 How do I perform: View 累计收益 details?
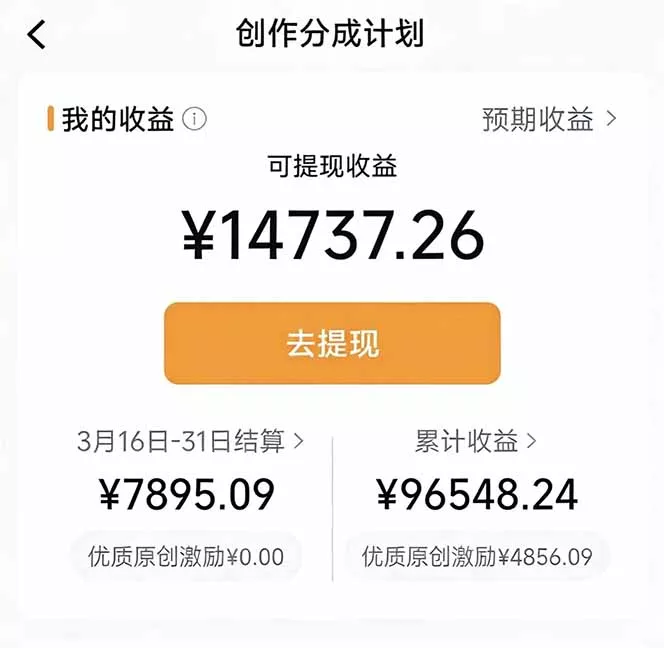pyautogui.click(x=476, y=441)
